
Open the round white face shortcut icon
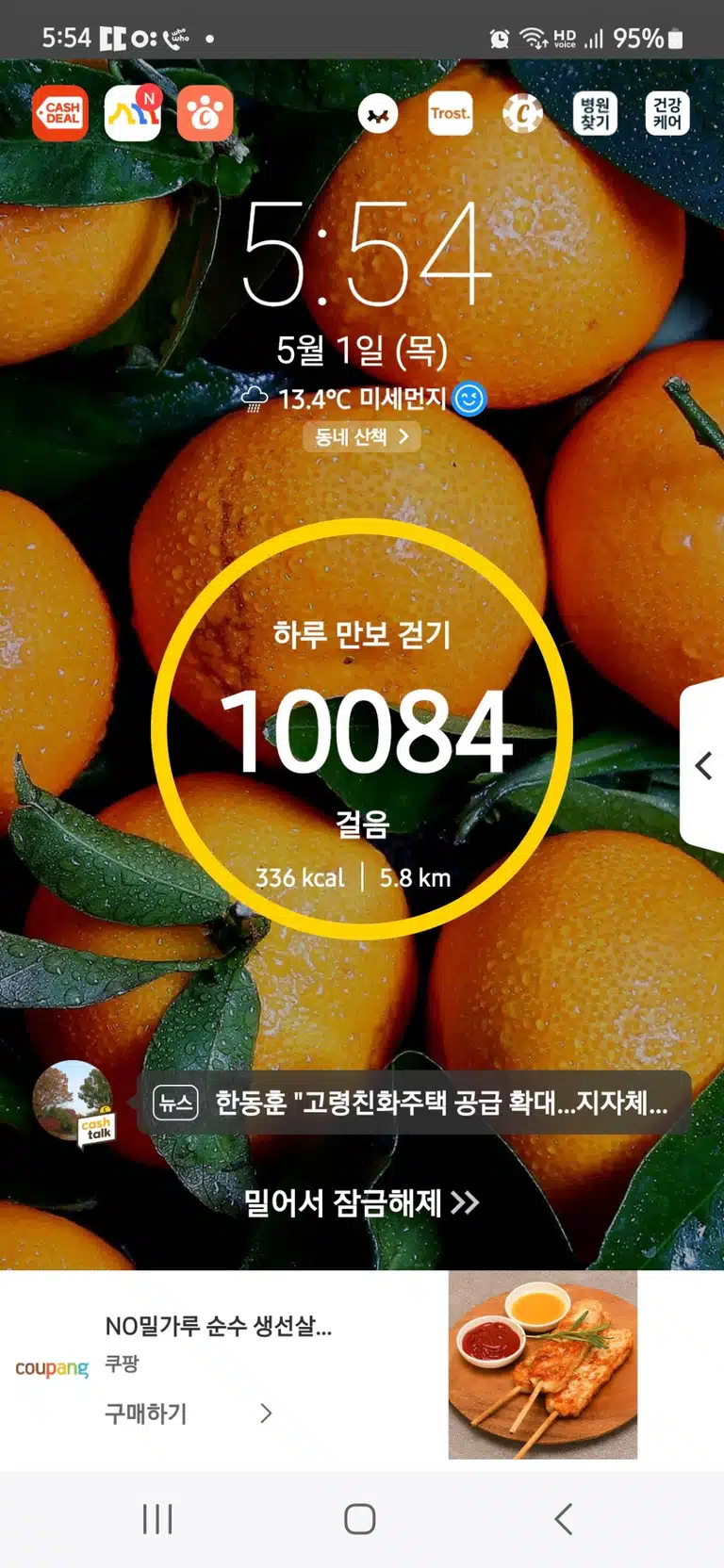pos(378,114)
